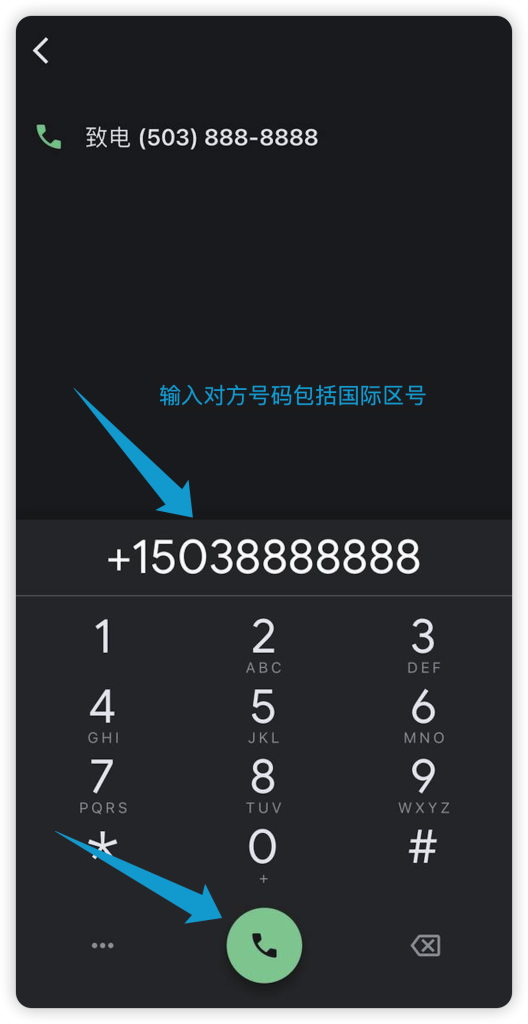Enter digit 2 ABC
Viewport: 528px width, 1024px height.
[x=263, y=647]
